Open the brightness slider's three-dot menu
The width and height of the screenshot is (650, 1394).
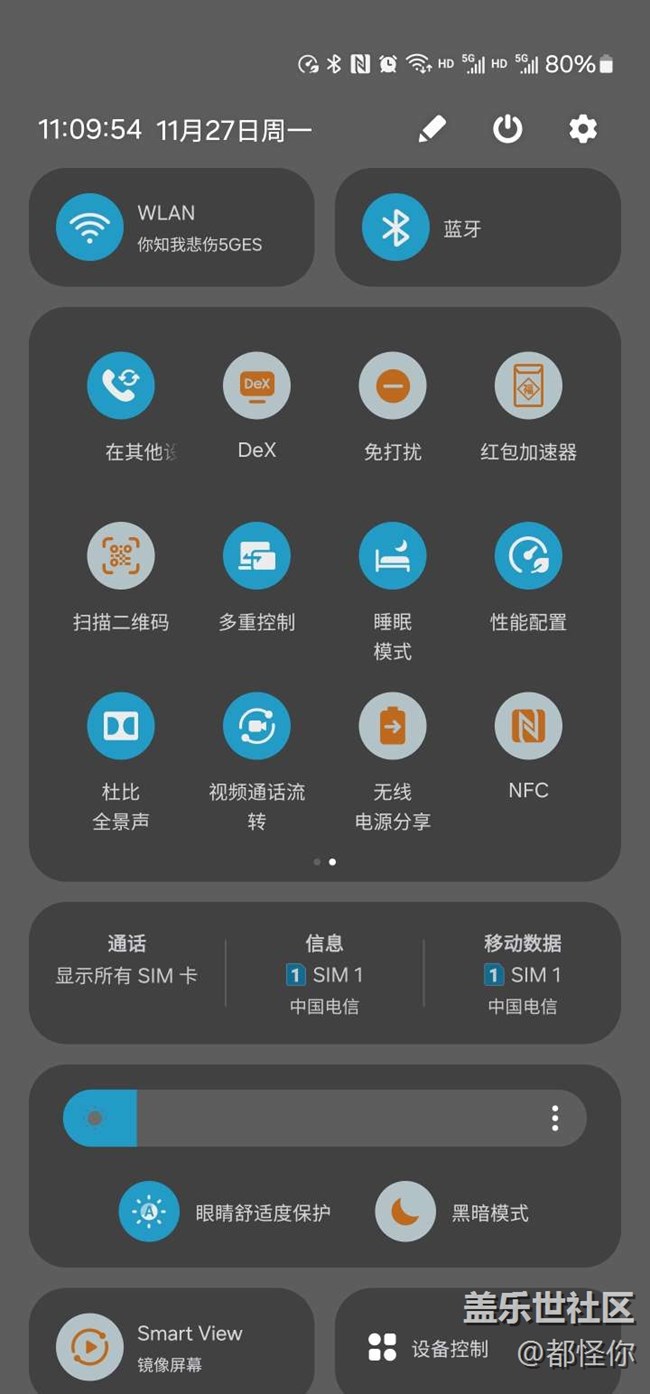(555, 1118)
